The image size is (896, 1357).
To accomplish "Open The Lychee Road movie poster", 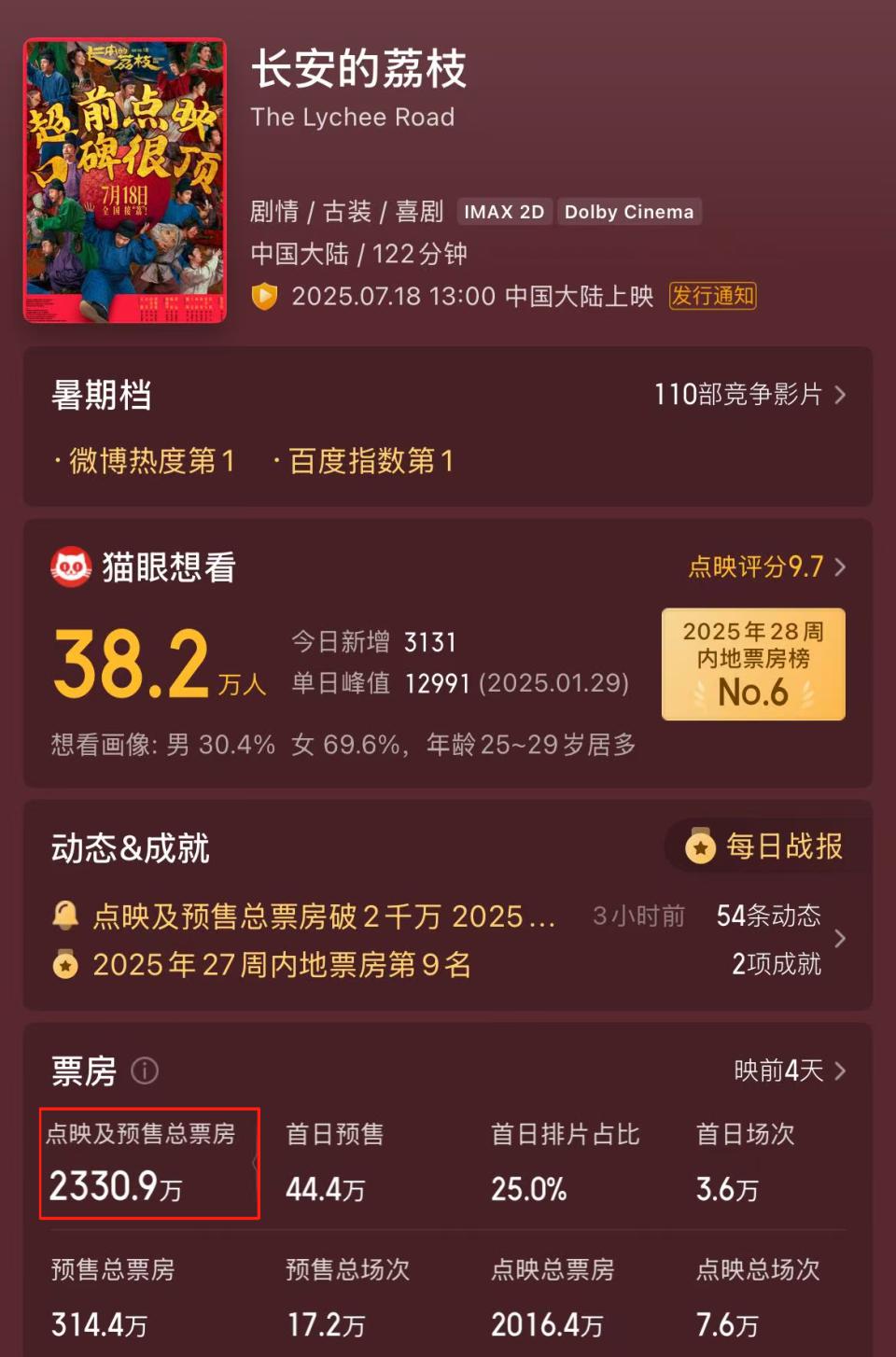I will point(124,181).
